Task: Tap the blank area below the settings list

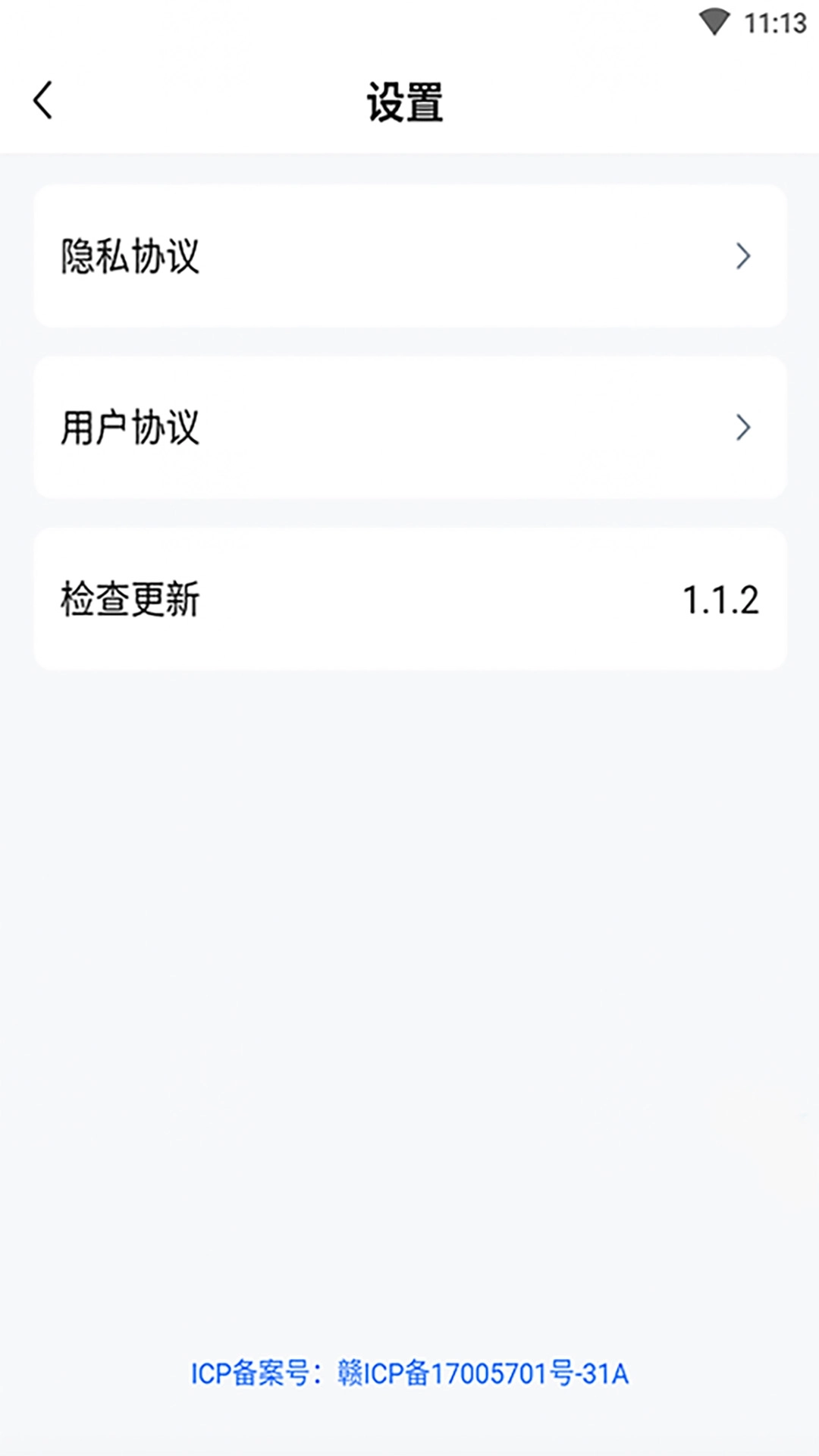Action: coord(409,986)
